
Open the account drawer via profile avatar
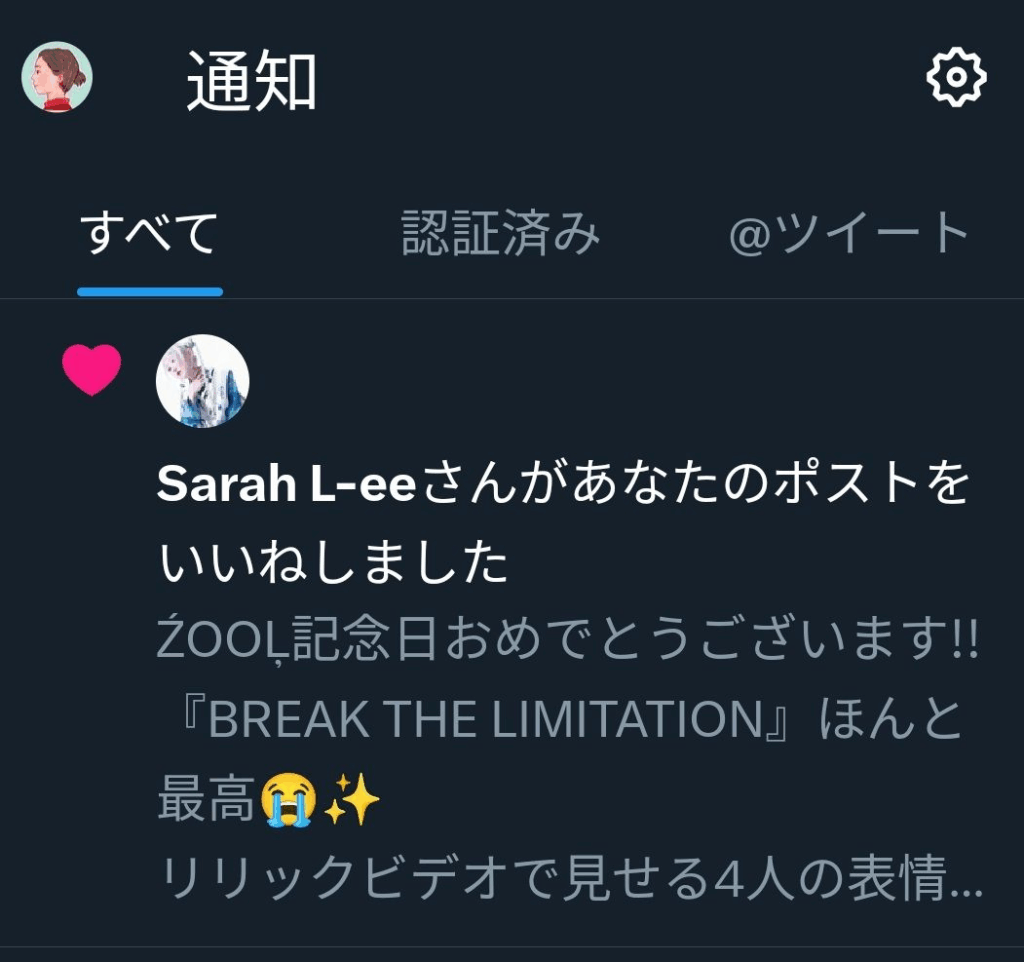click(57, 77)
